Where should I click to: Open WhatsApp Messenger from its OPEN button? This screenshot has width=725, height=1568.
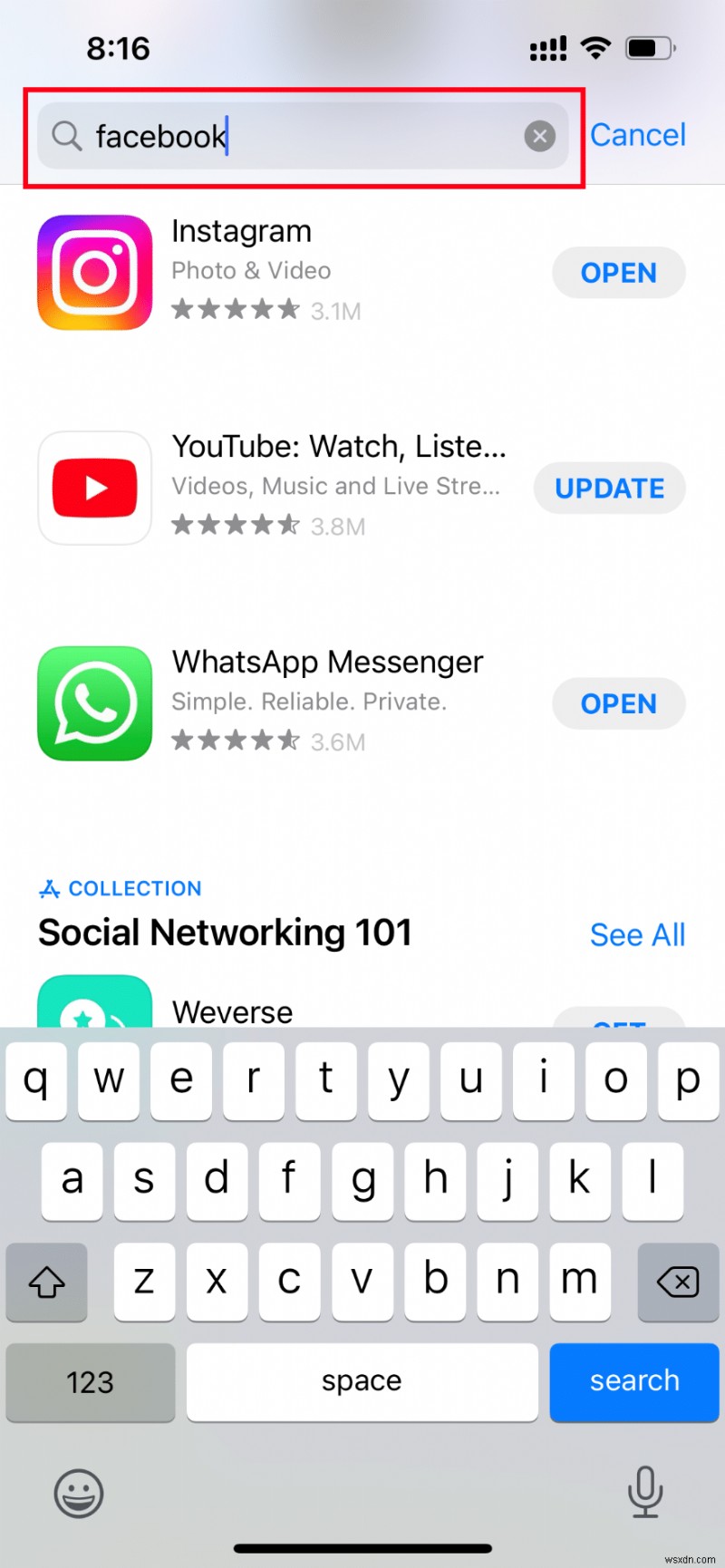(618, 704)
